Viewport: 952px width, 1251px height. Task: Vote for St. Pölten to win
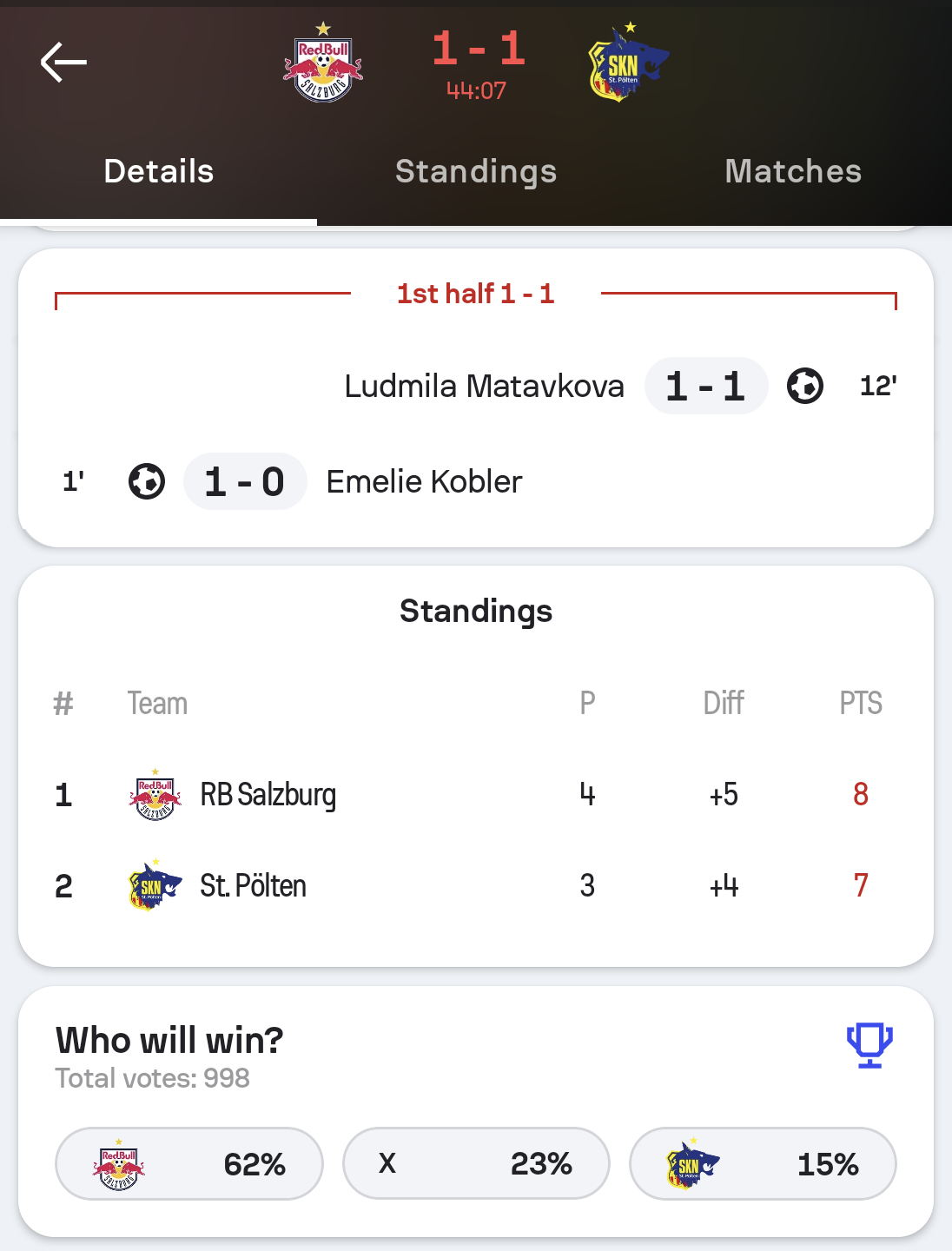763,1163
